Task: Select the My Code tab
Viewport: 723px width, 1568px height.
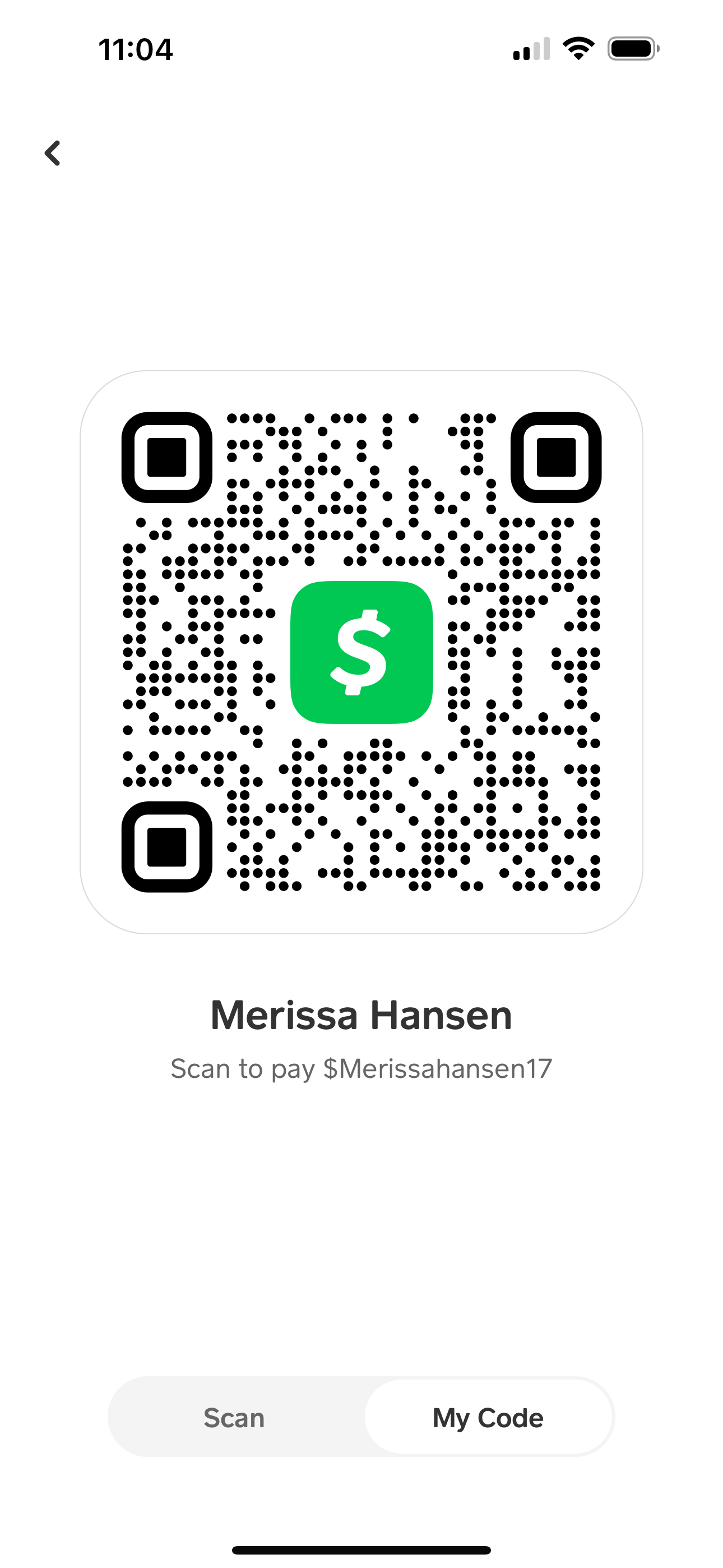Action: click(x=488, y=1418)
